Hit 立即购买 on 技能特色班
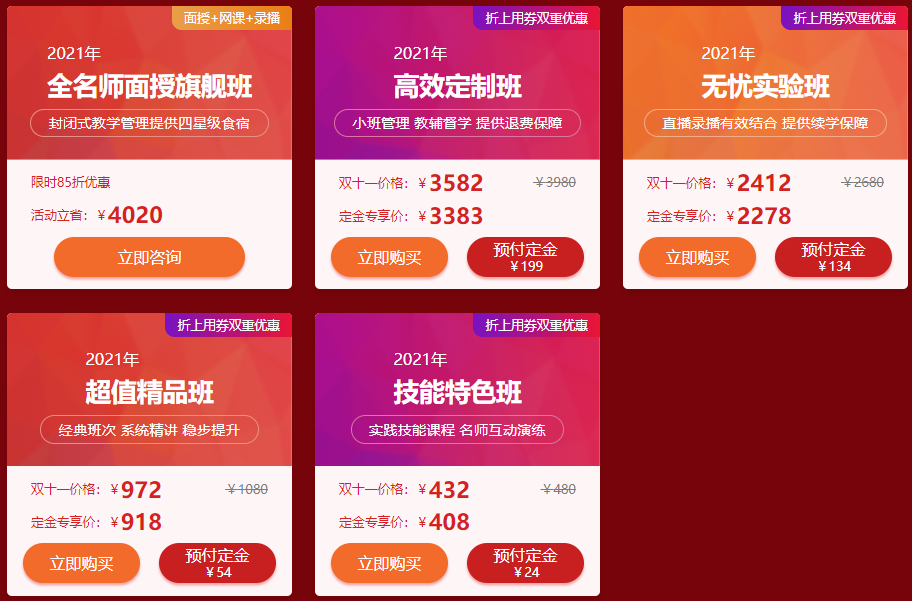 click(x=389, y=563)
